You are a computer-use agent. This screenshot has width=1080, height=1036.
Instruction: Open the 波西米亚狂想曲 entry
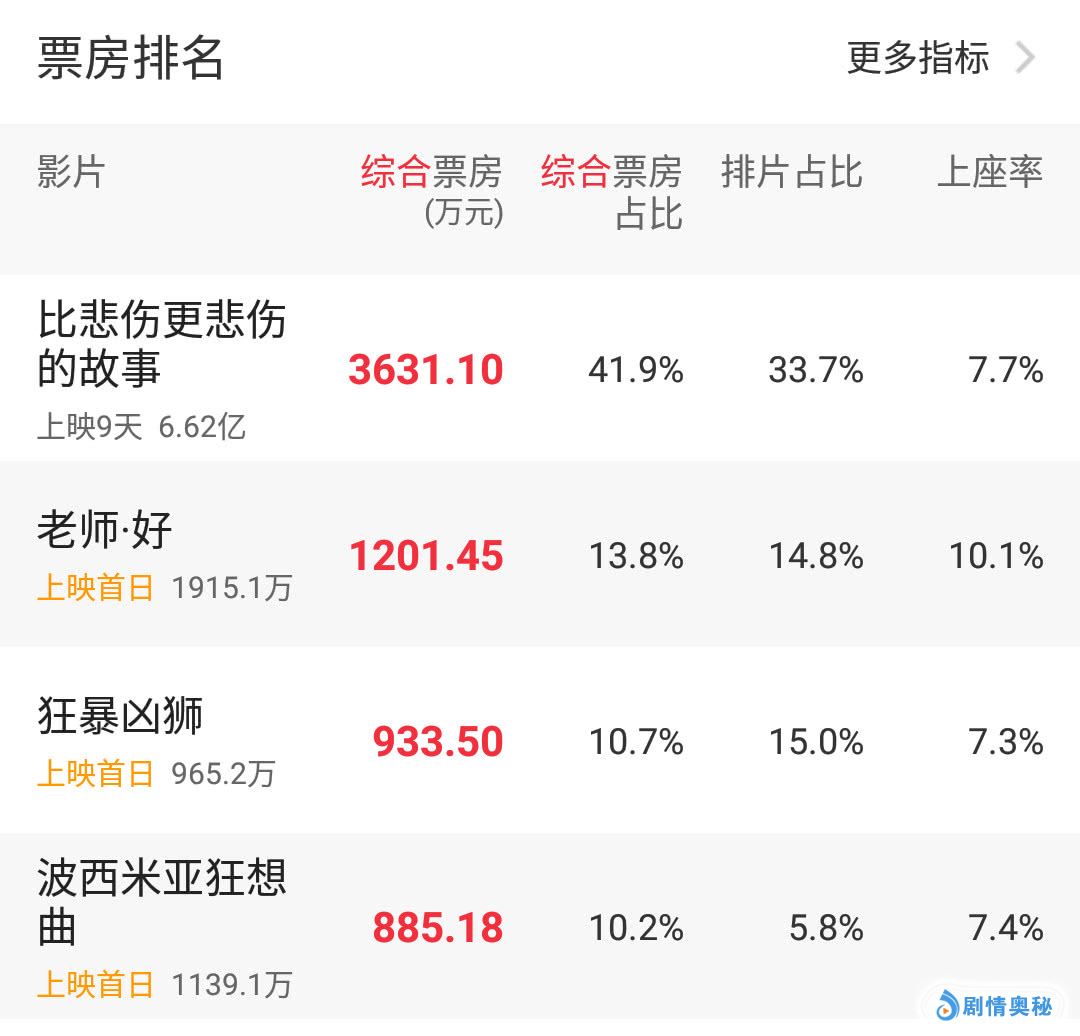(162, 902)
